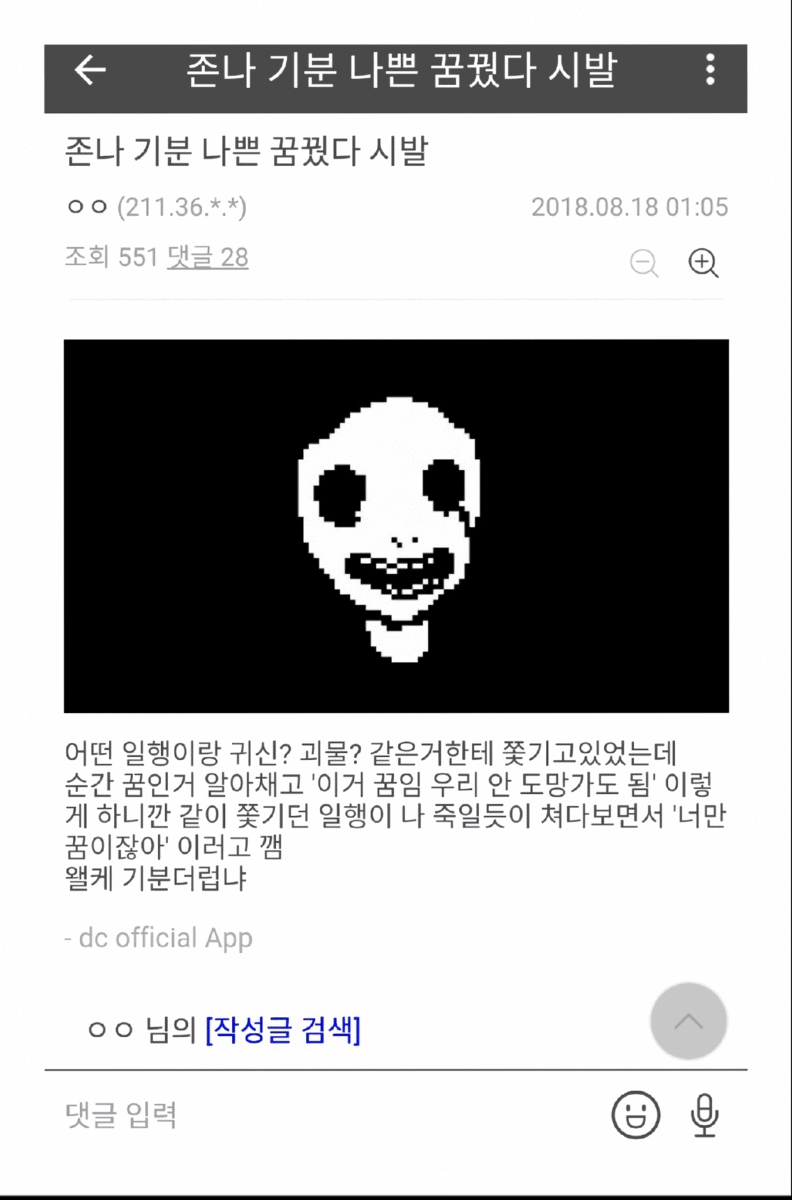Open the emoticon picker for comments
This screenshot has height=1200, width=792.
click(636, 1114)
